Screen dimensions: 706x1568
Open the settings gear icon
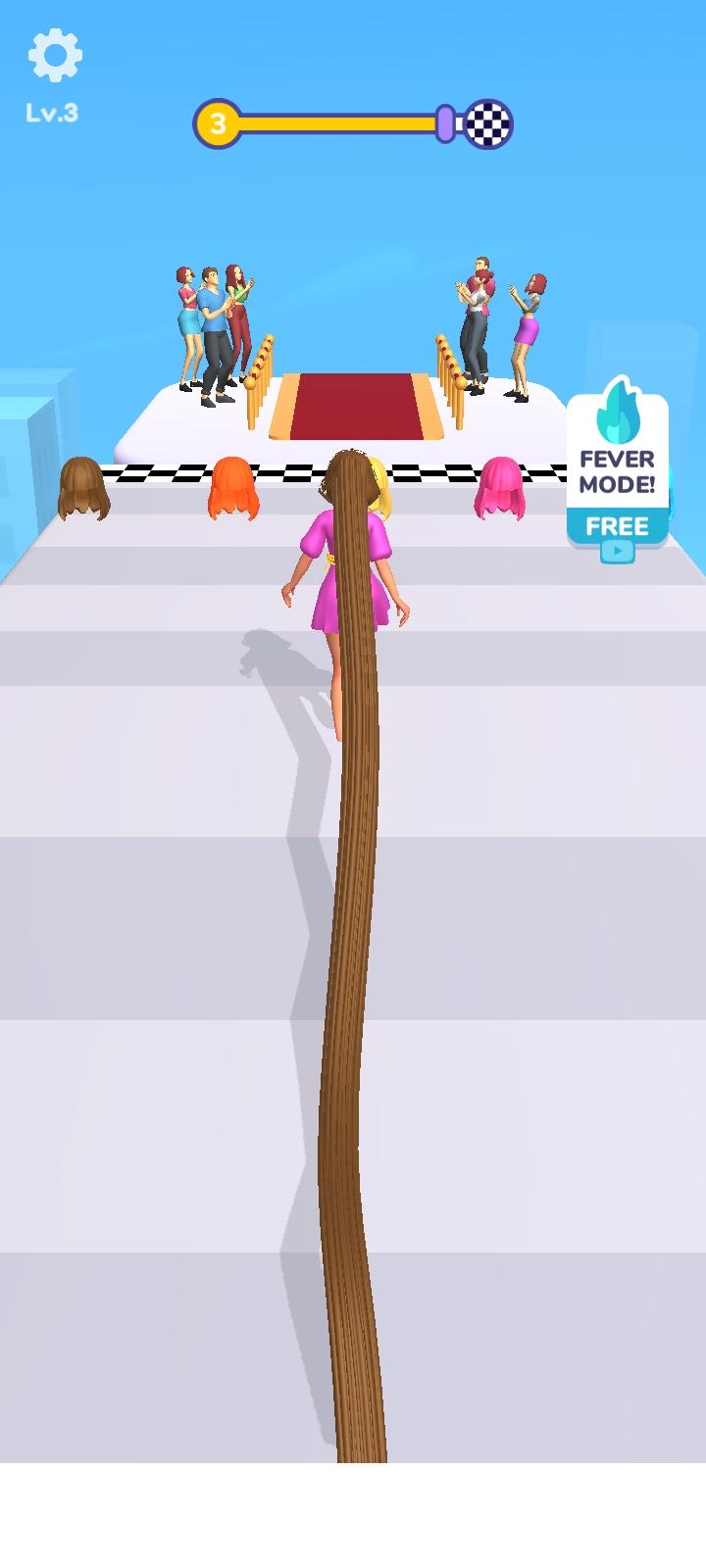[x=55, y=55]
